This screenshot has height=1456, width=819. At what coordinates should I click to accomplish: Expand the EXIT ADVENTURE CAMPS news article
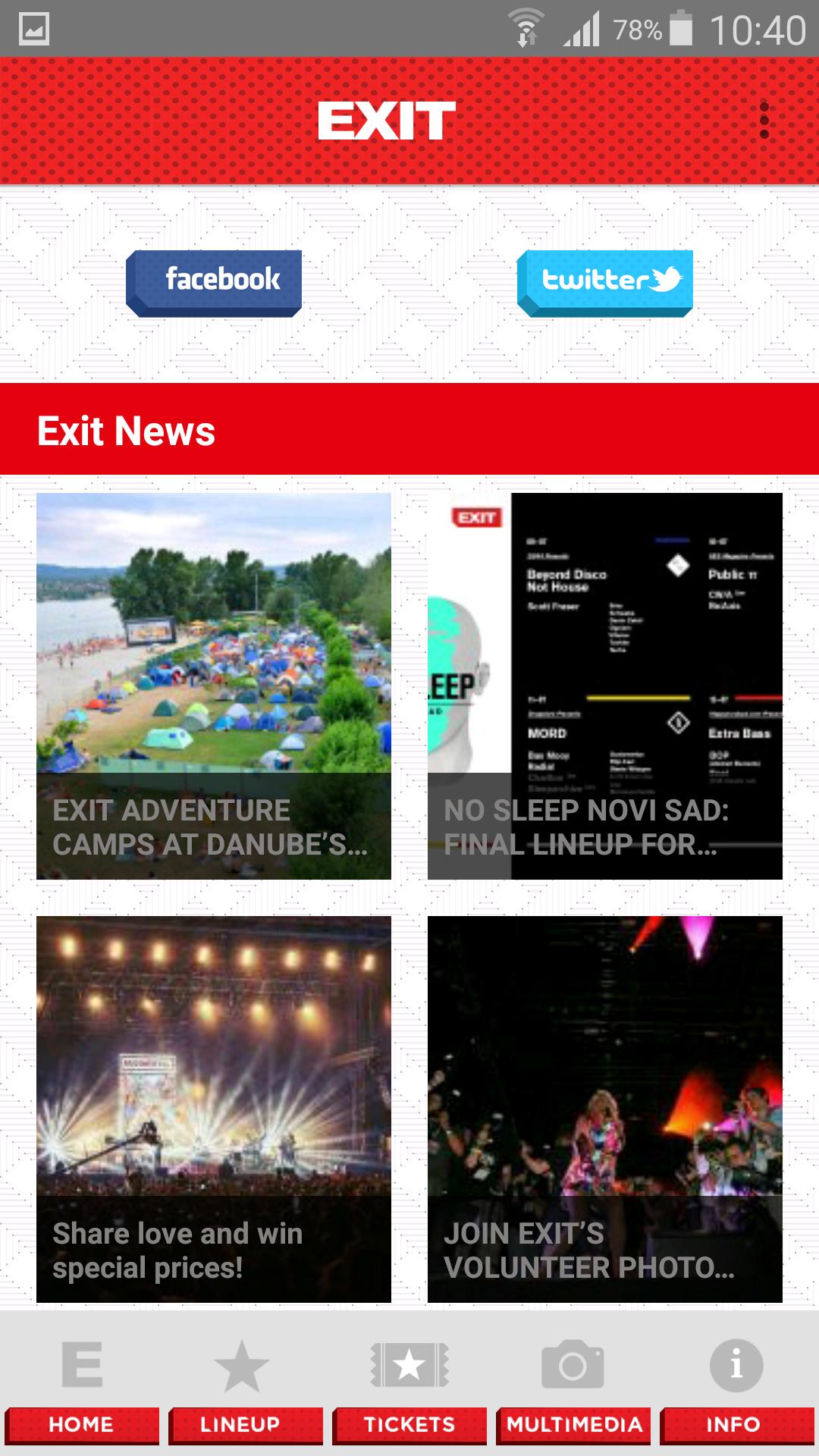coord(215,682)
